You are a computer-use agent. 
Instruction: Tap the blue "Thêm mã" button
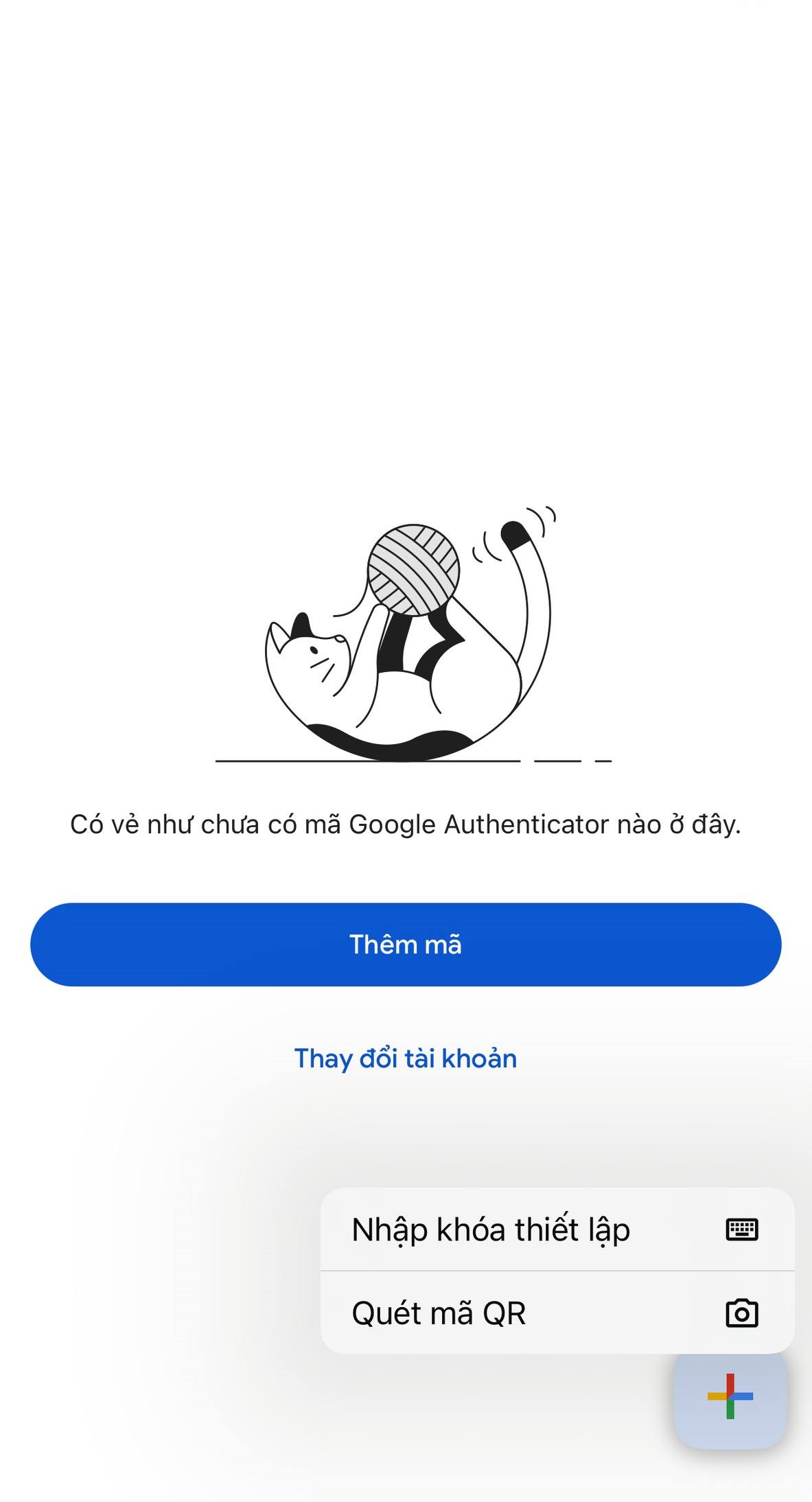406,945
